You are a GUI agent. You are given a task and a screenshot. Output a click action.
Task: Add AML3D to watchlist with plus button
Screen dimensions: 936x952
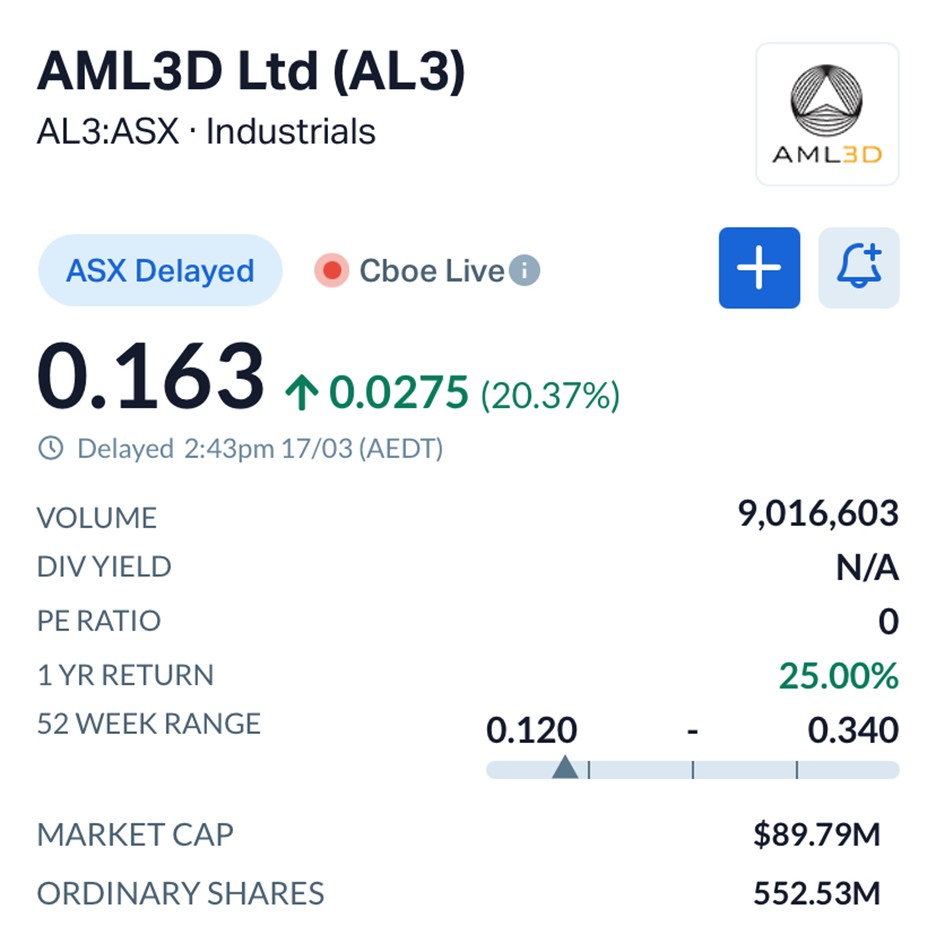coord(759,268)
